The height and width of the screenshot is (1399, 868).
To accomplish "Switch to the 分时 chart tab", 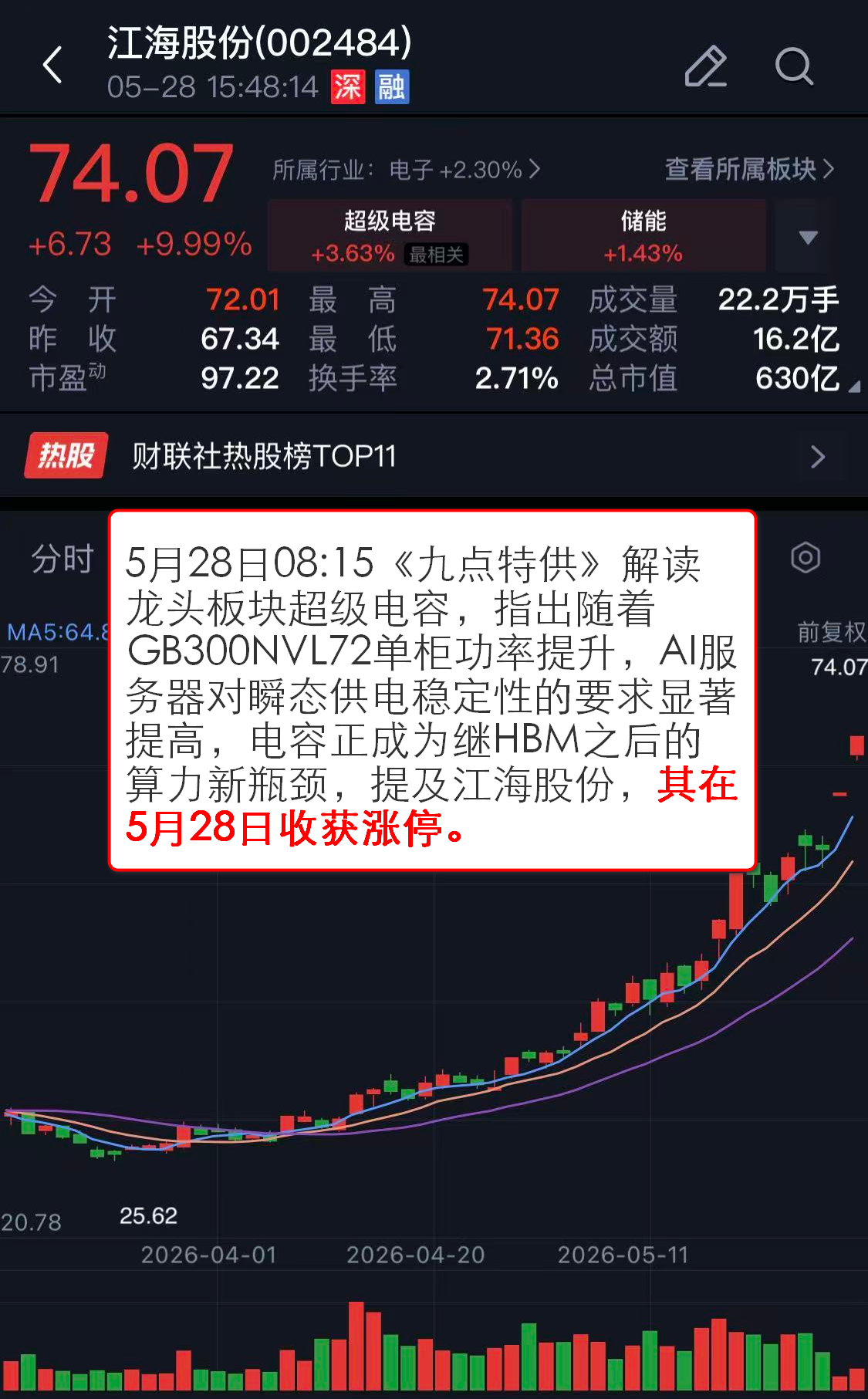I will coord(62,558).
